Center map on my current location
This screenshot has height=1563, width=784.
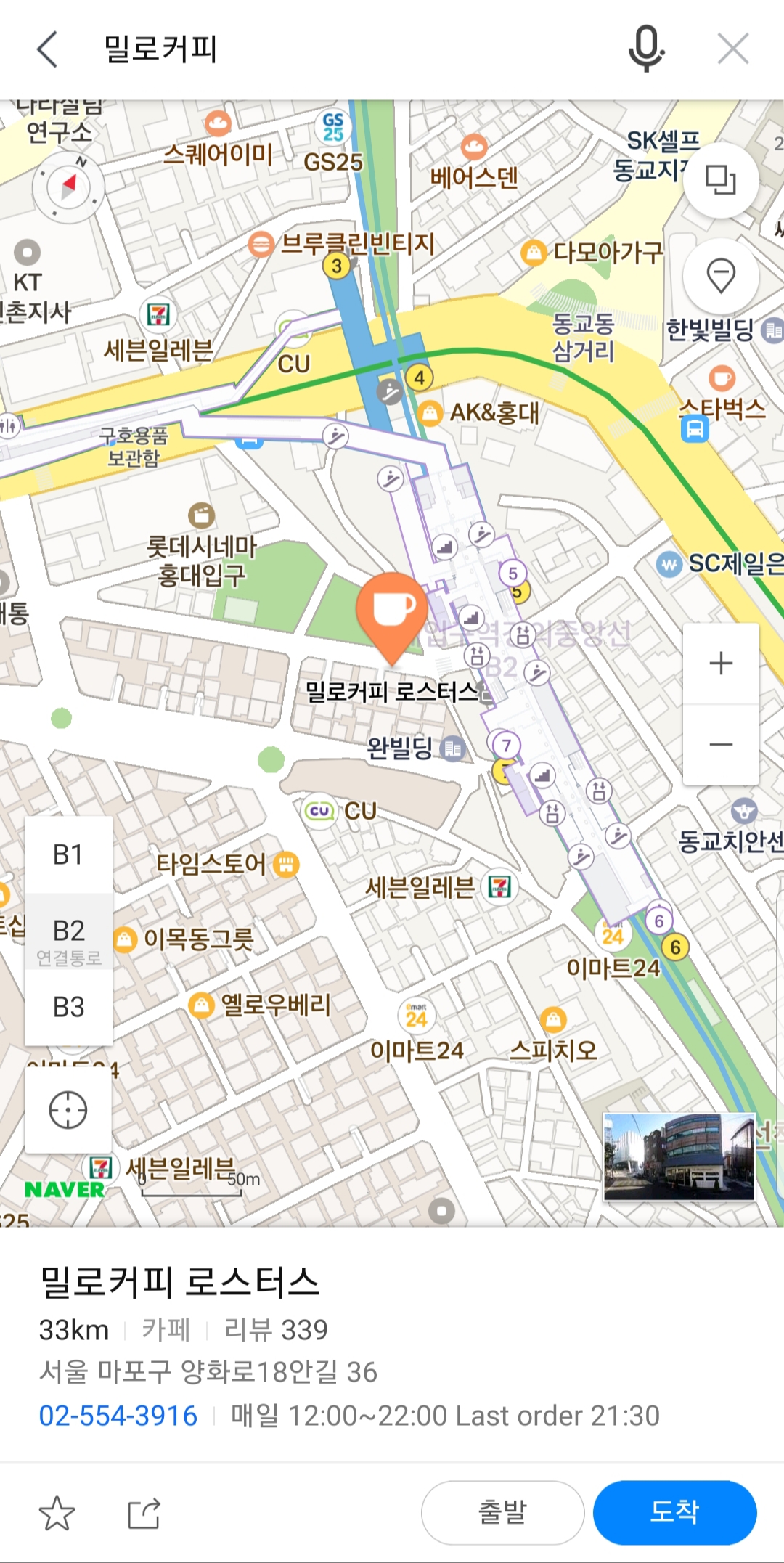click(68, 1110)
